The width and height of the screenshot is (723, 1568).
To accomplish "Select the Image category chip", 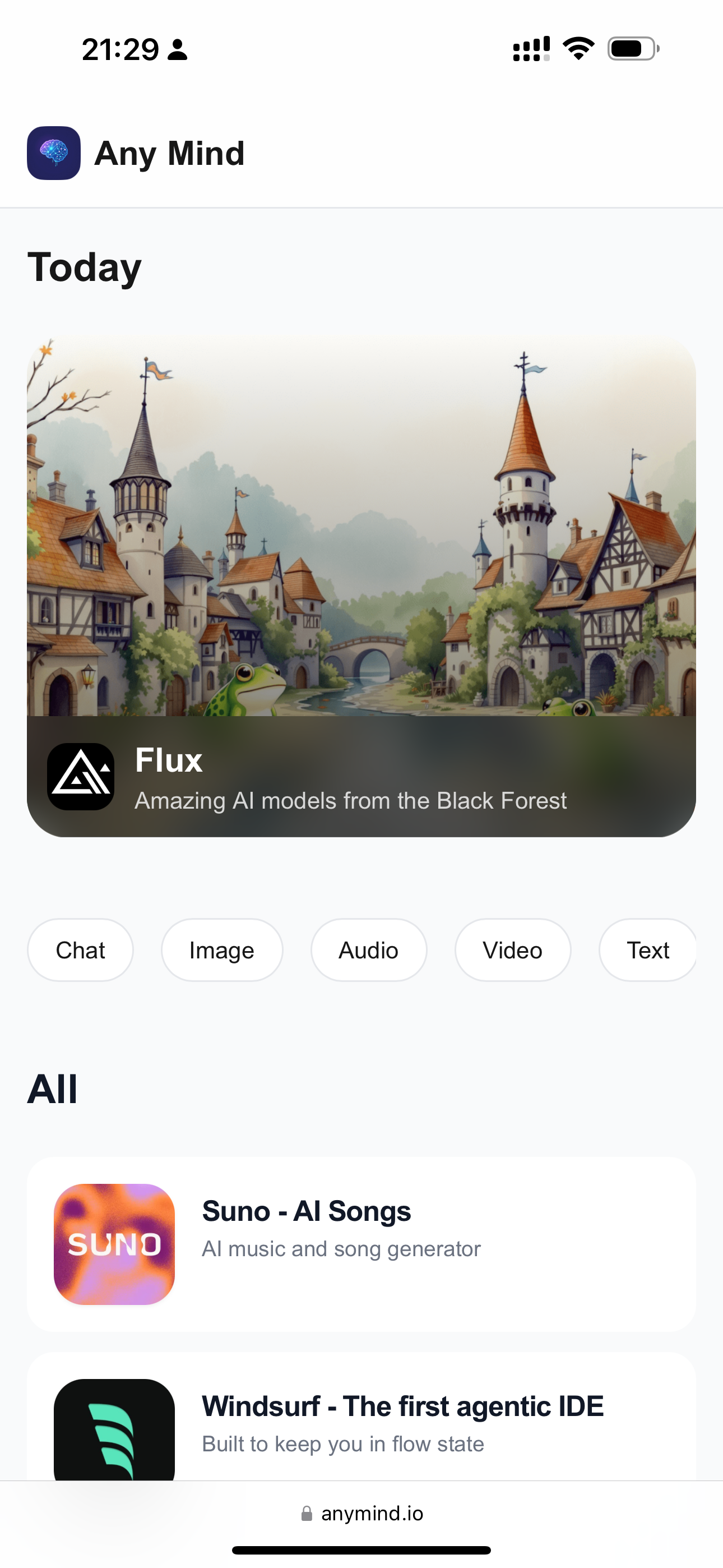I will pos(221,950).
